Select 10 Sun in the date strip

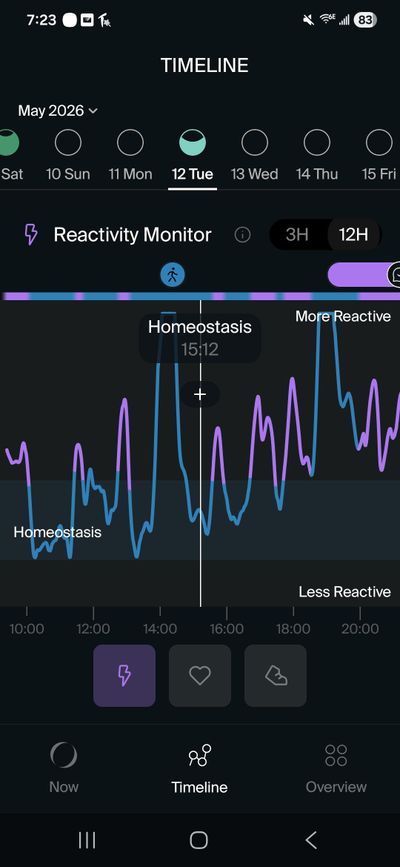pyautogui.click(x=67, y=156)
